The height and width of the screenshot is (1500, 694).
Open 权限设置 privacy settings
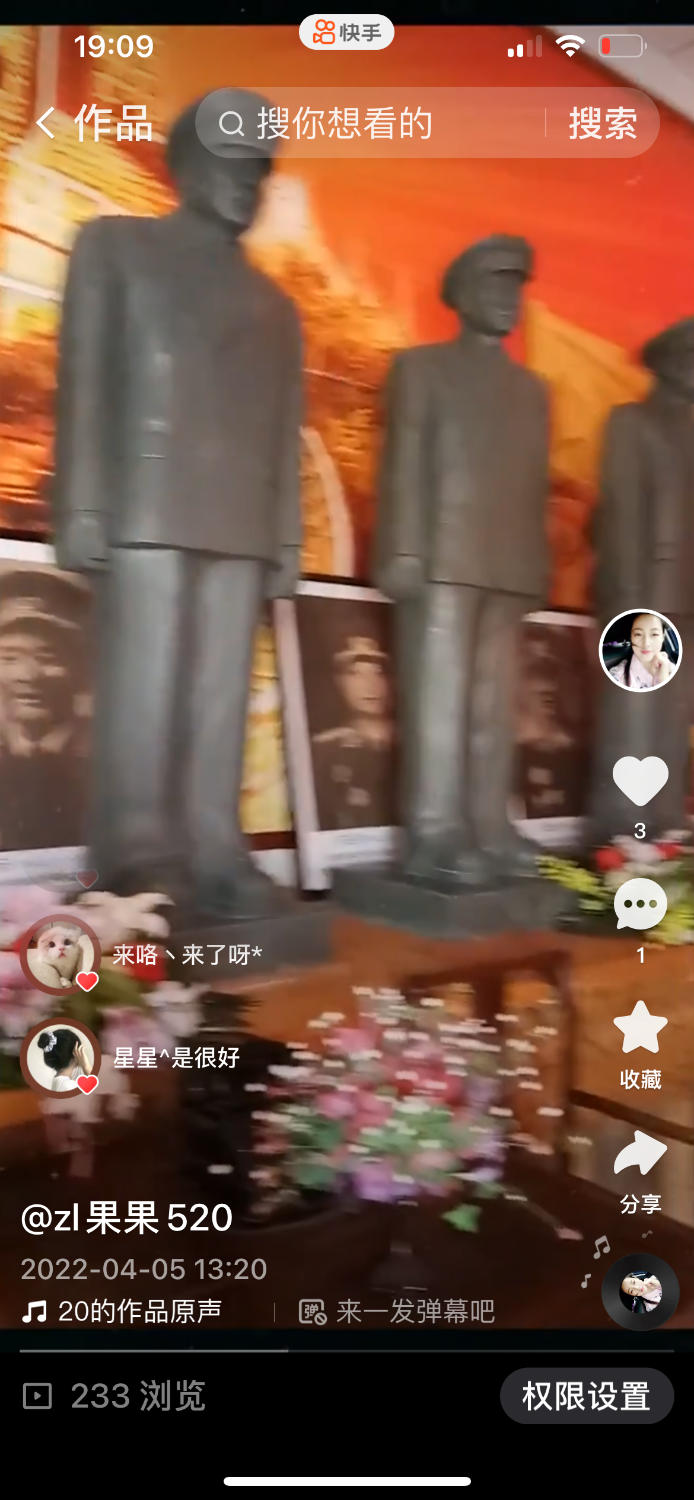[586, 1396]
